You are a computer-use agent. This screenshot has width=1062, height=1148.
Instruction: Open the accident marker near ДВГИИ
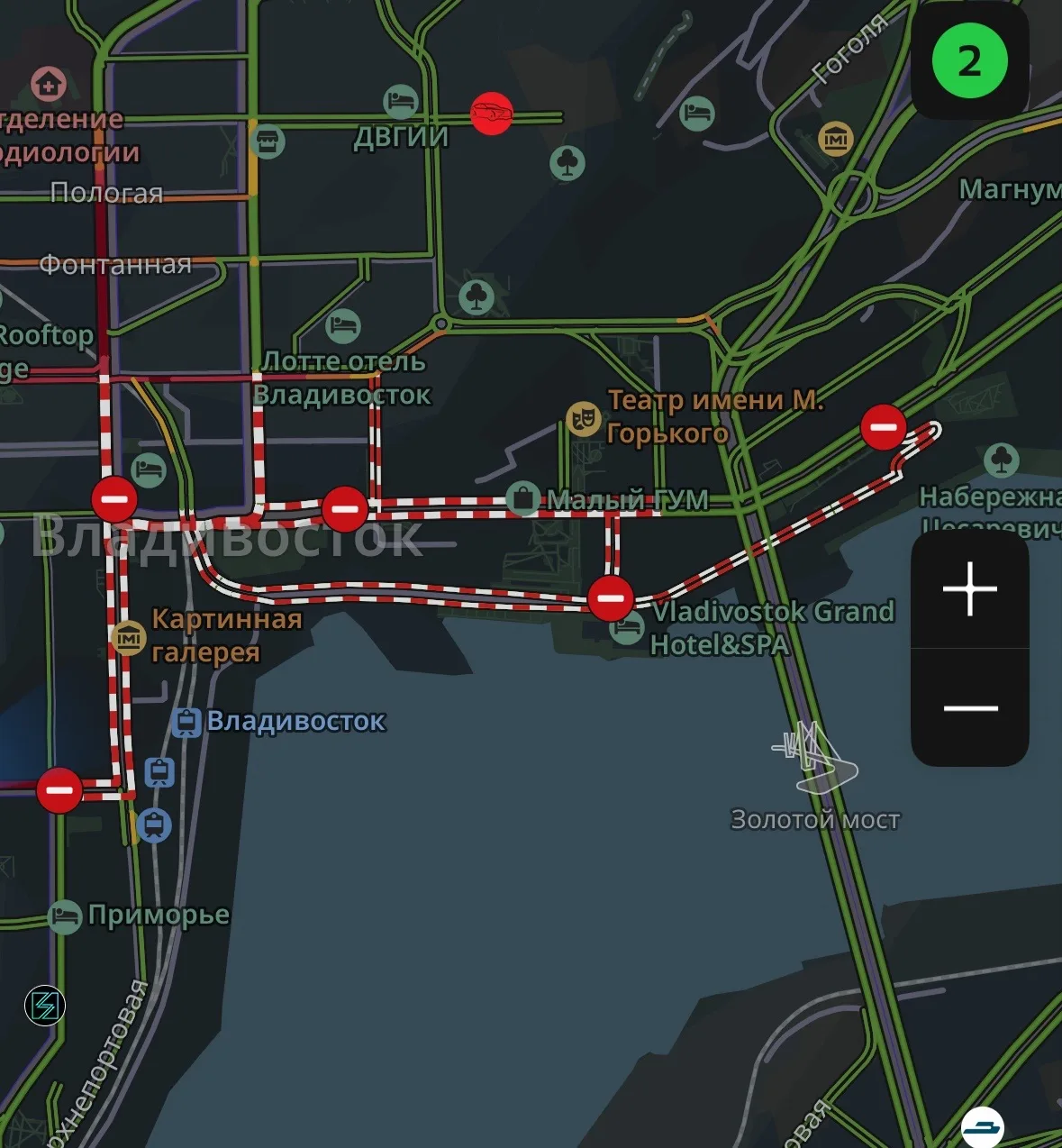pyautogui.click(x=492, y=114)
